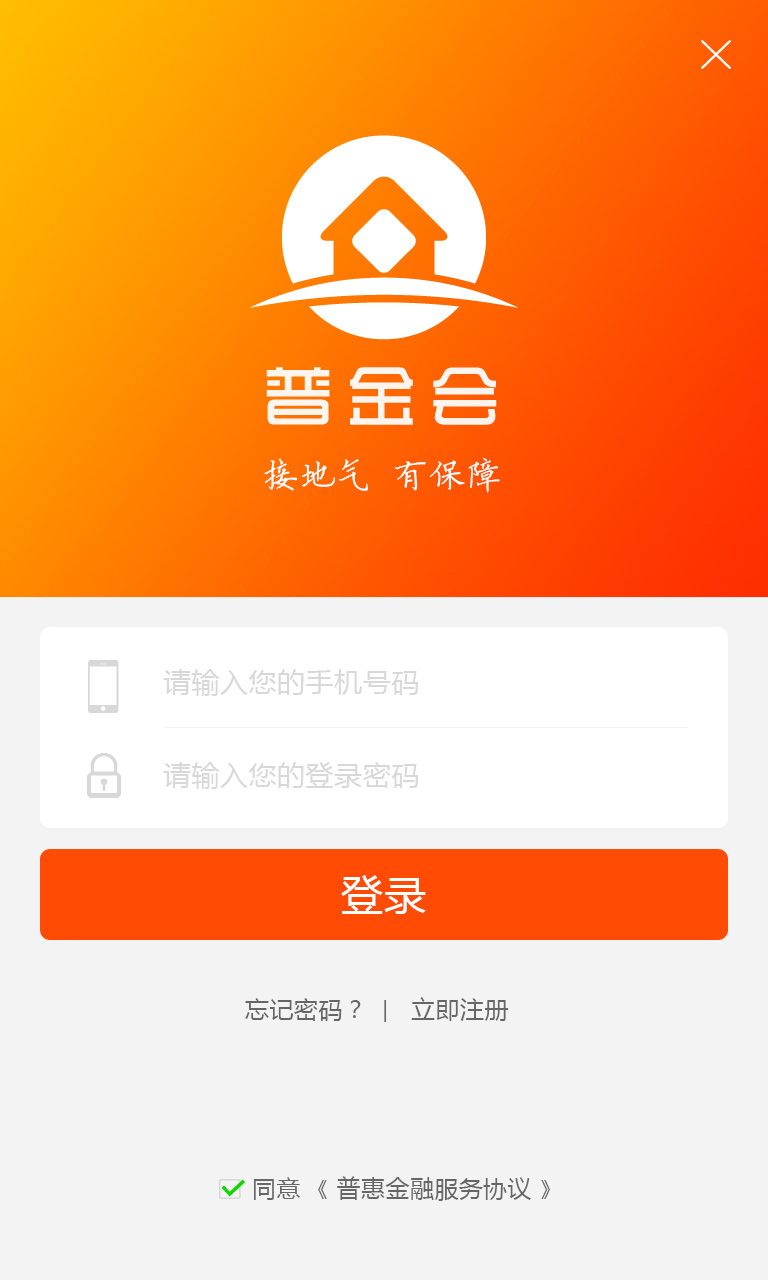The height and width of the screenshot is (1280, 768).
Task: Tap the 登录 button
Action: (384, 894)
